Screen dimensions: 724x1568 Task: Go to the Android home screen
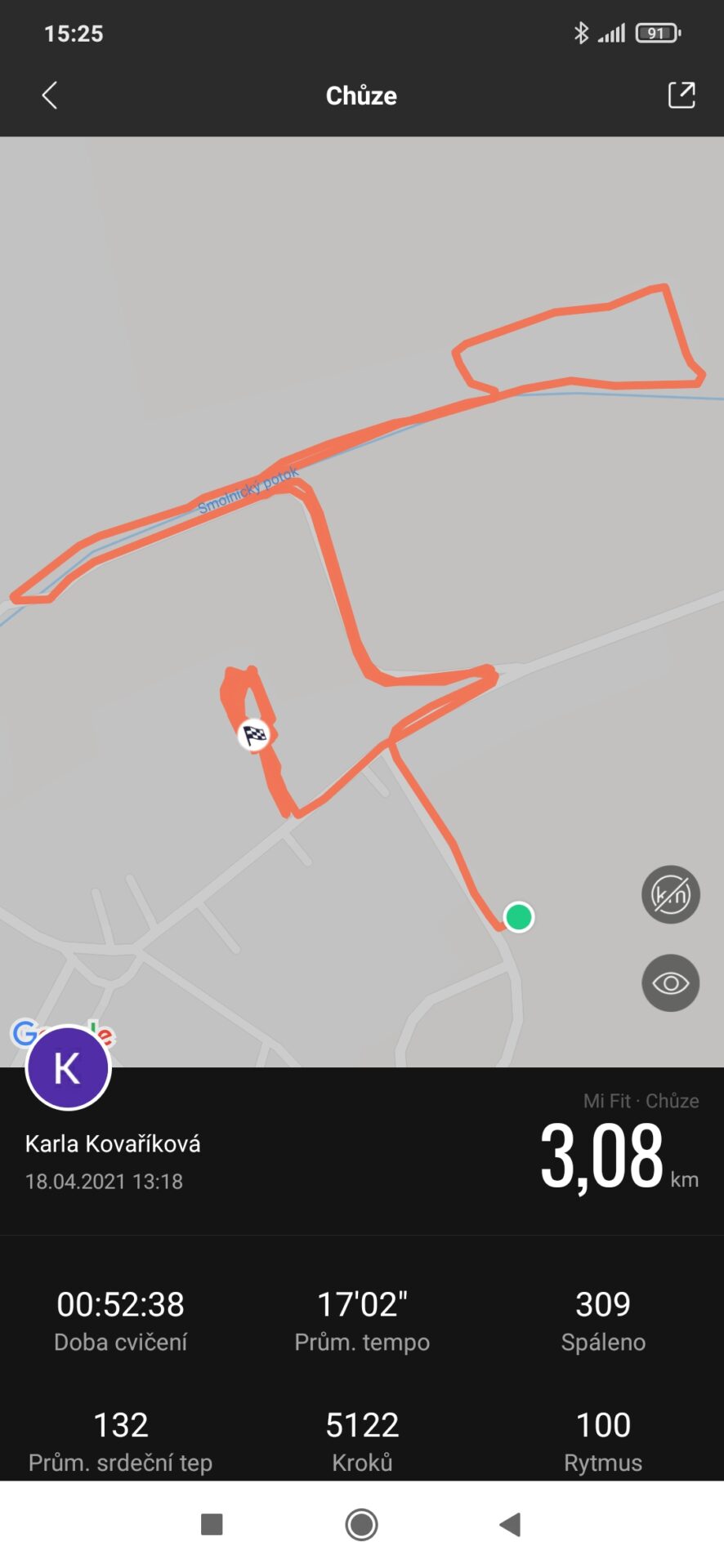point(361,1524)
